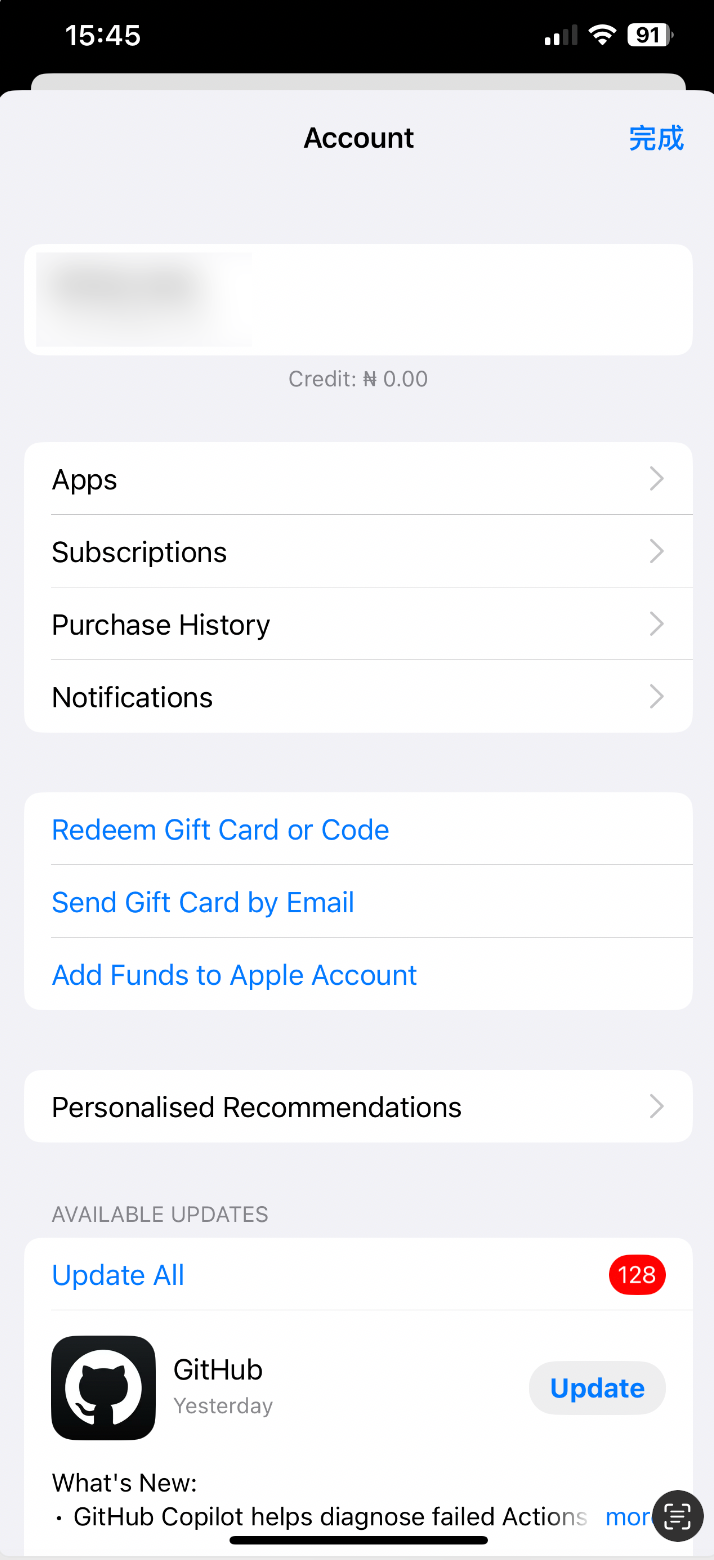Open the blurred account profile card
714x1560 pixels.
coord(358,299)
